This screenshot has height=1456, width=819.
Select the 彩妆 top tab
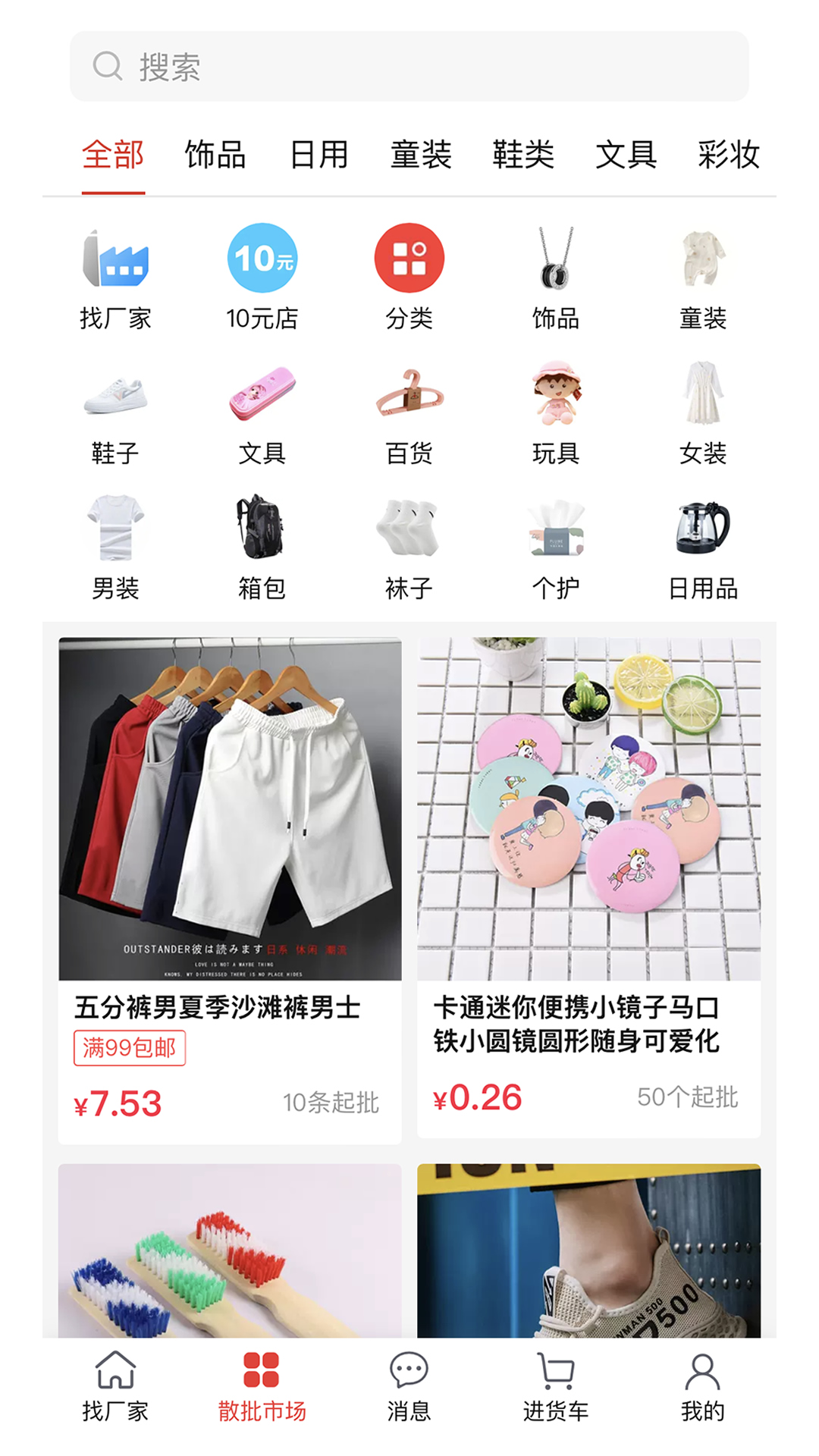(728, 155)
